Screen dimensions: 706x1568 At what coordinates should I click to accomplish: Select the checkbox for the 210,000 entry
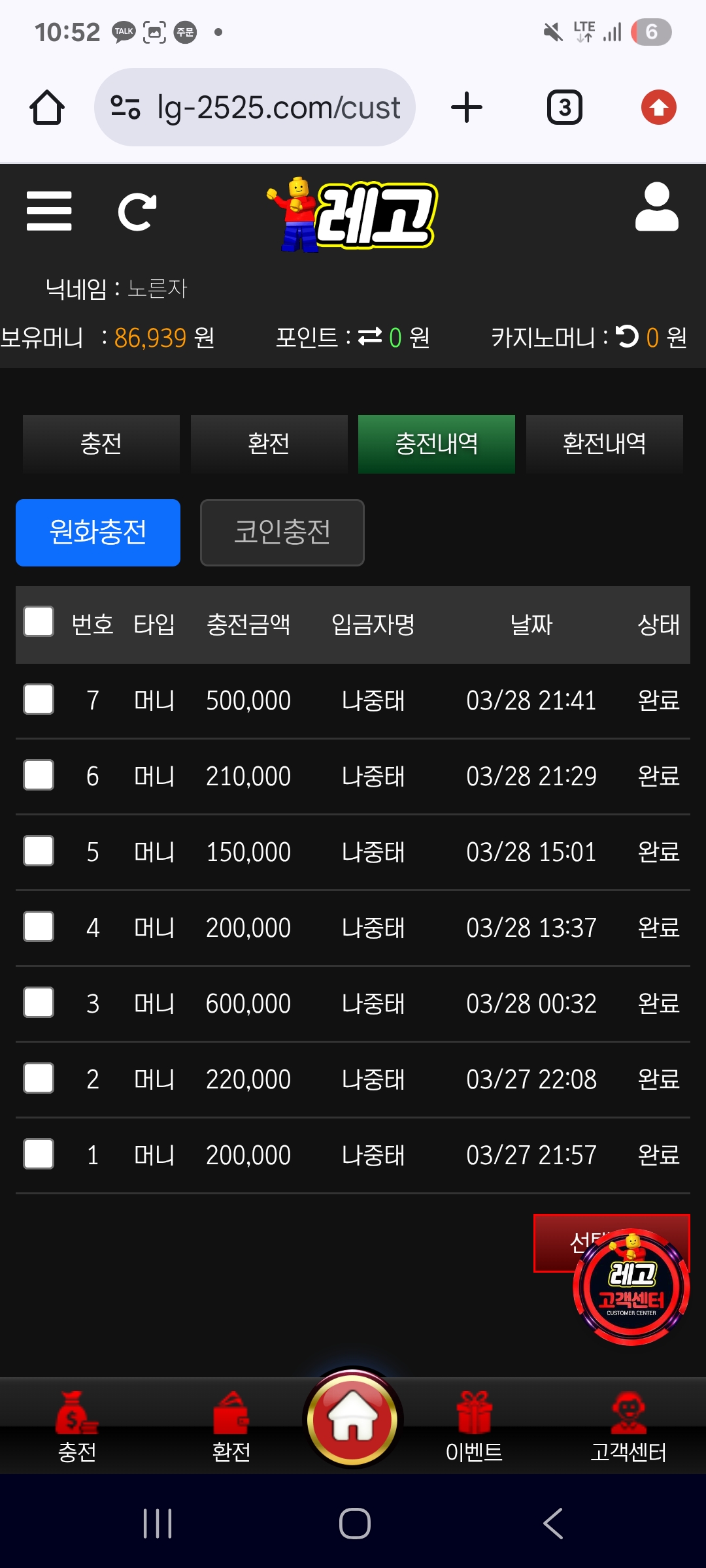tap(39, 776)
